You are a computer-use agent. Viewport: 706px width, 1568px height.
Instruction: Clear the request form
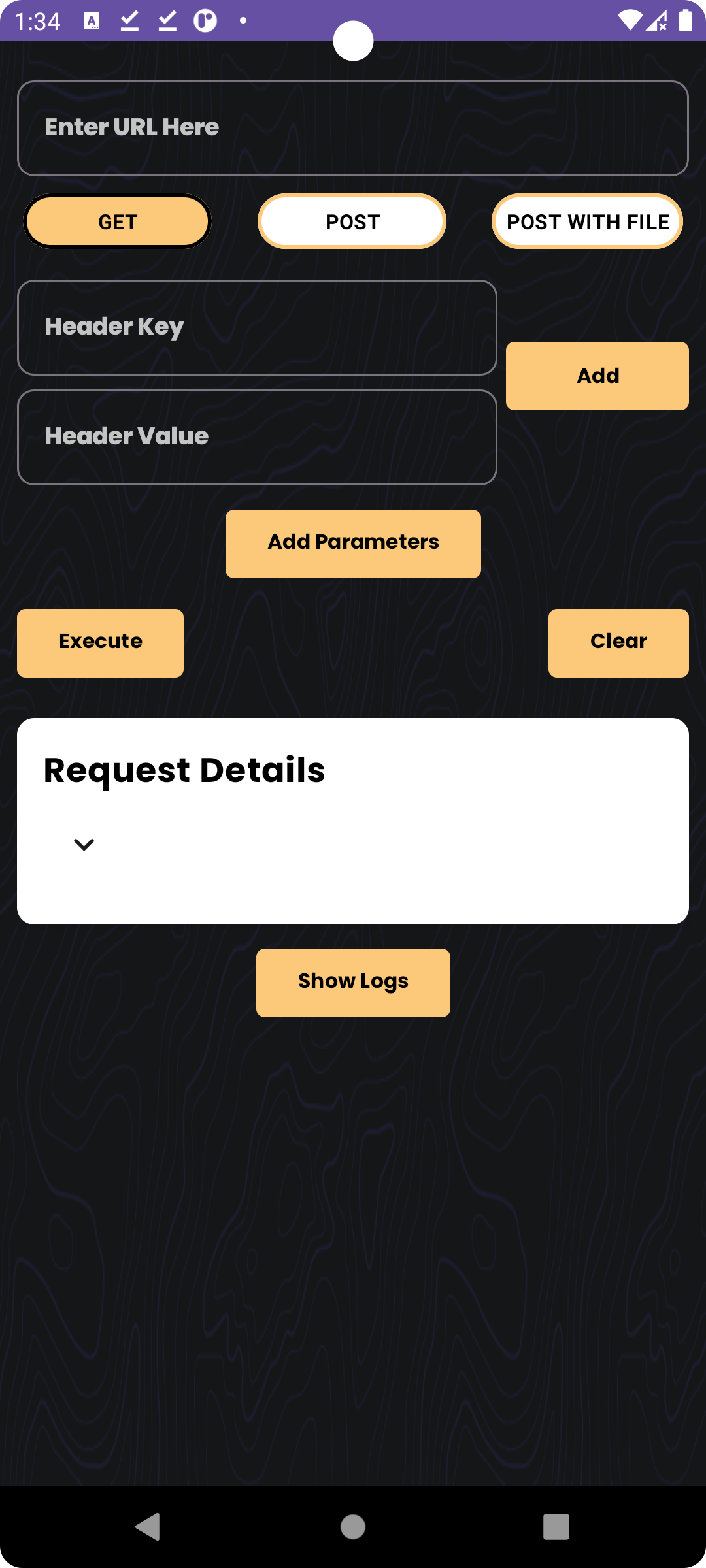[618, 642]
